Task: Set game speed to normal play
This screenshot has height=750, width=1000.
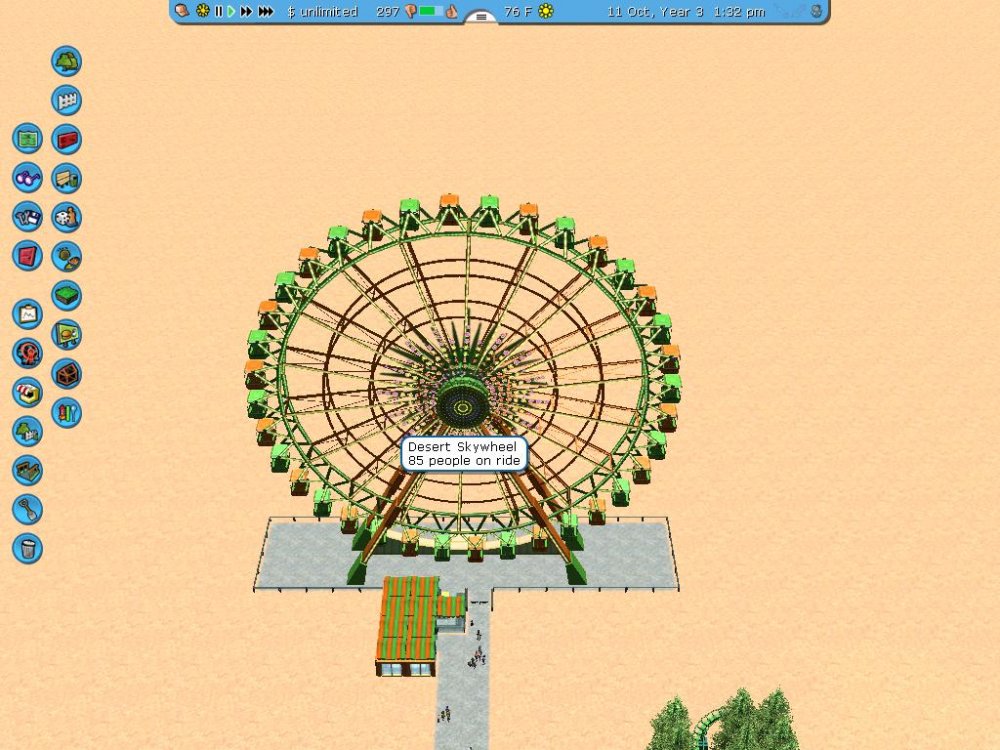Action: [x=231, y=11]
